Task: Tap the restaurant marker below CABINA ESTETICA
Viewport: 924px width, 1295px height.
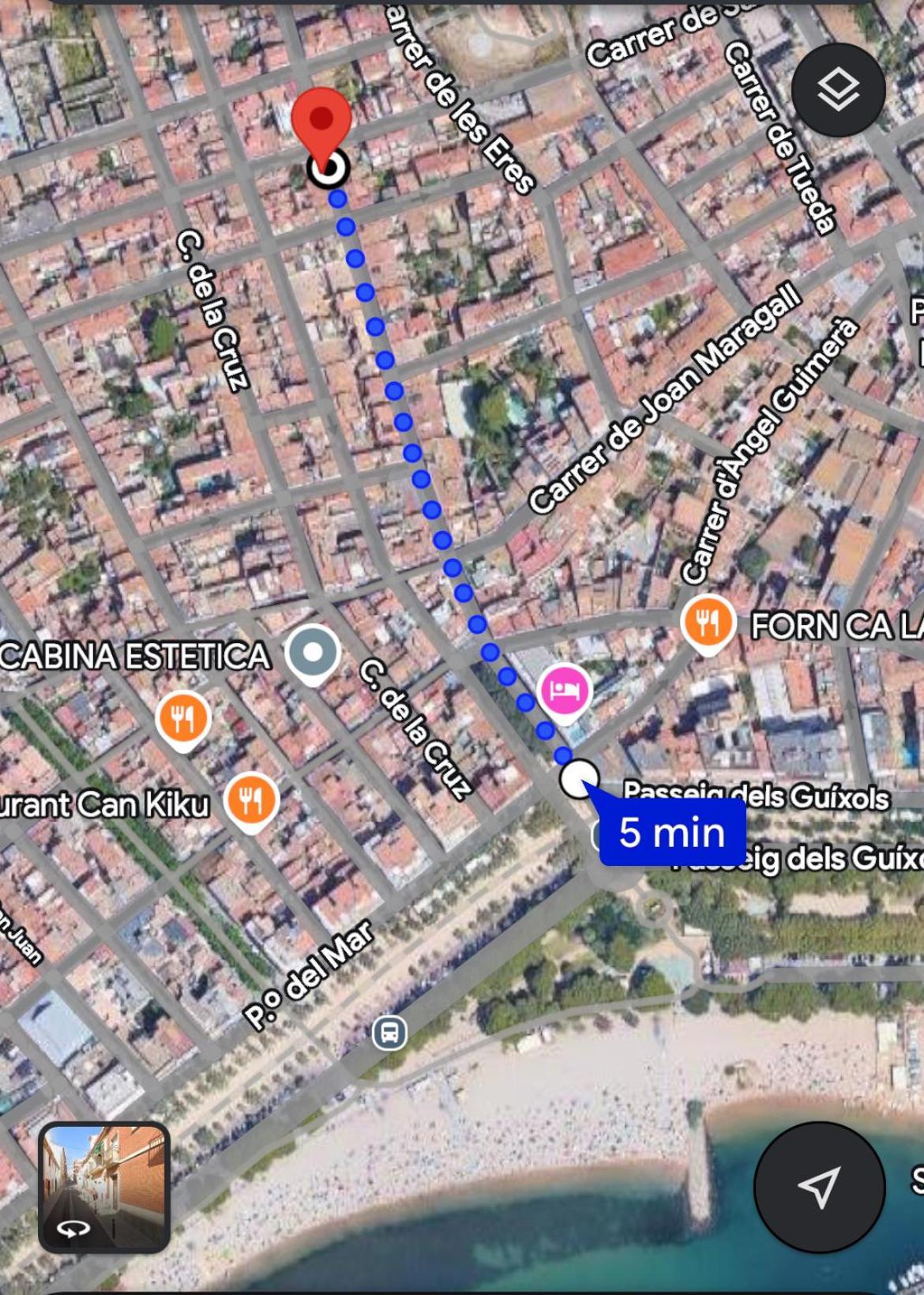Action: click(182, 718)
